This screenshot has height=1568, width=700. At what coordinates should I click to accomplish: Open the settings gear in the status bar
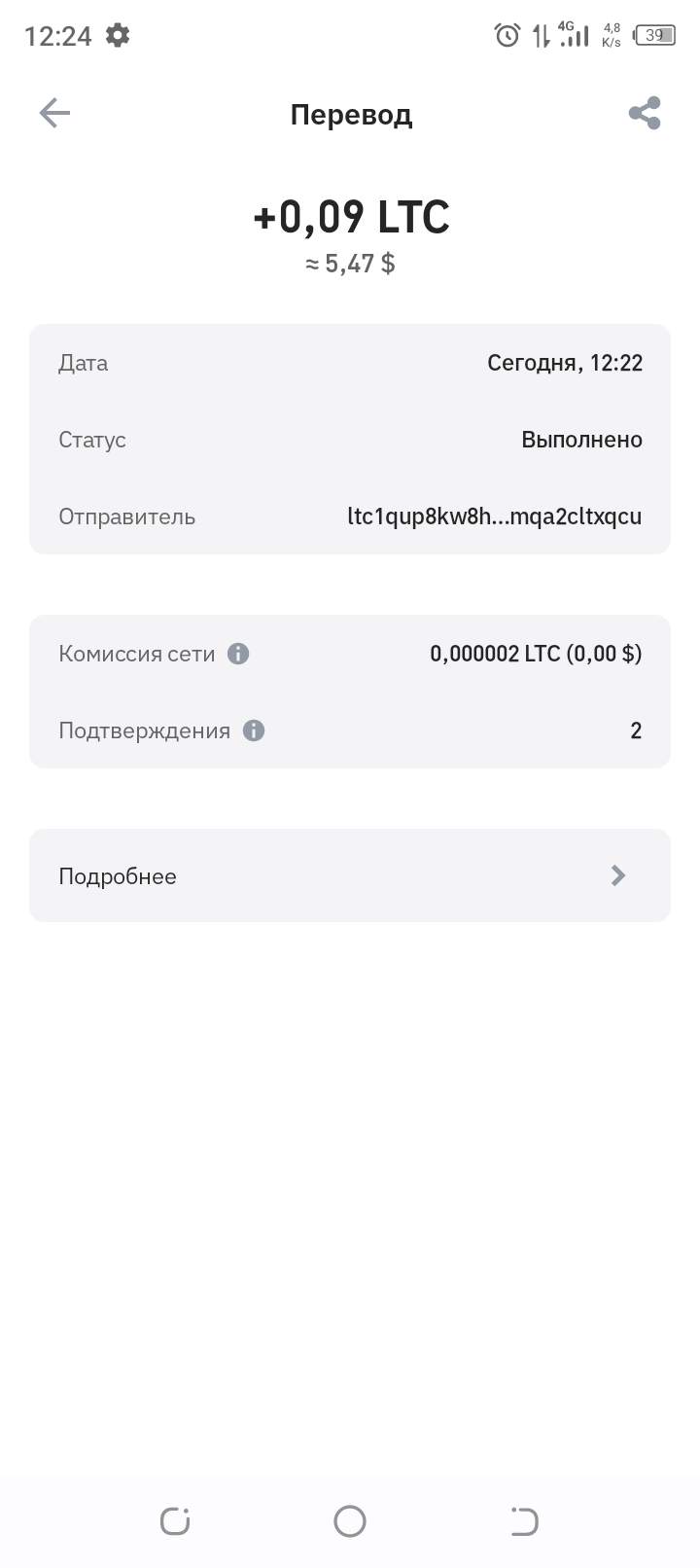(x=118, y=35)
